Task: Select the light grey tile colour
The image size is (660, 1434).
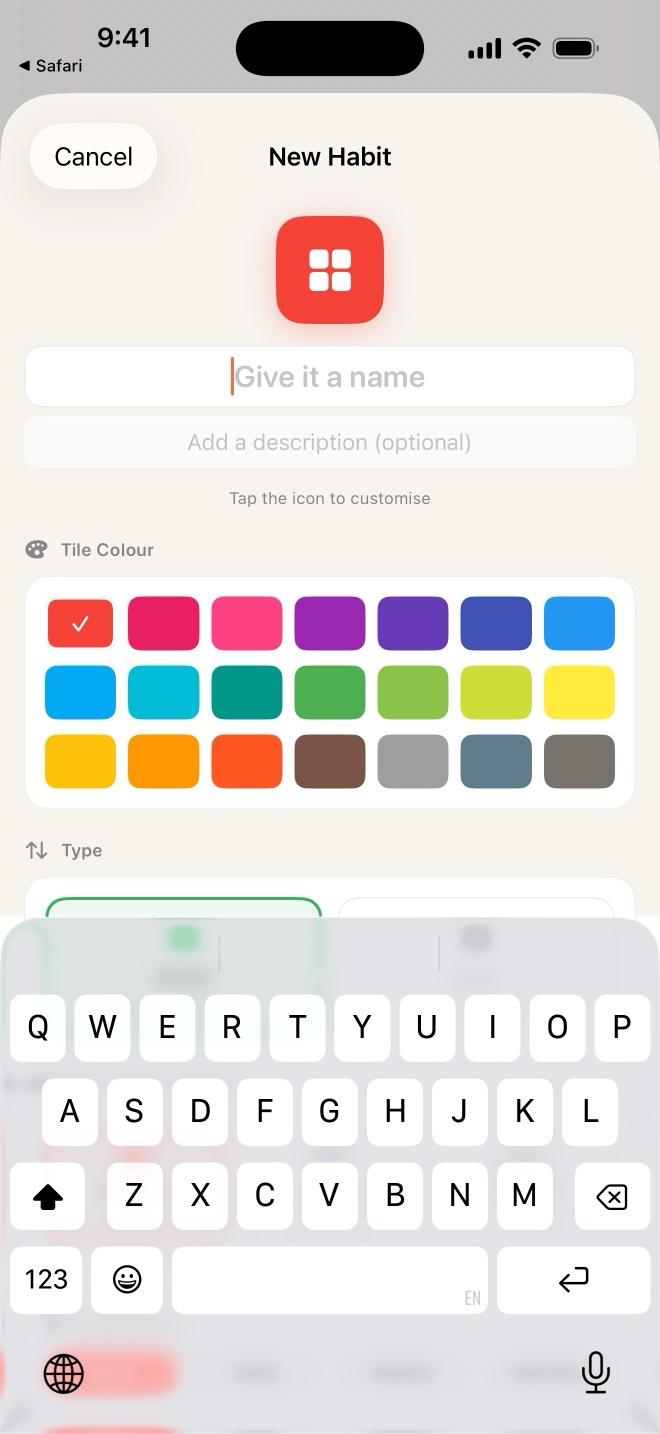Action: pos(413,761)
